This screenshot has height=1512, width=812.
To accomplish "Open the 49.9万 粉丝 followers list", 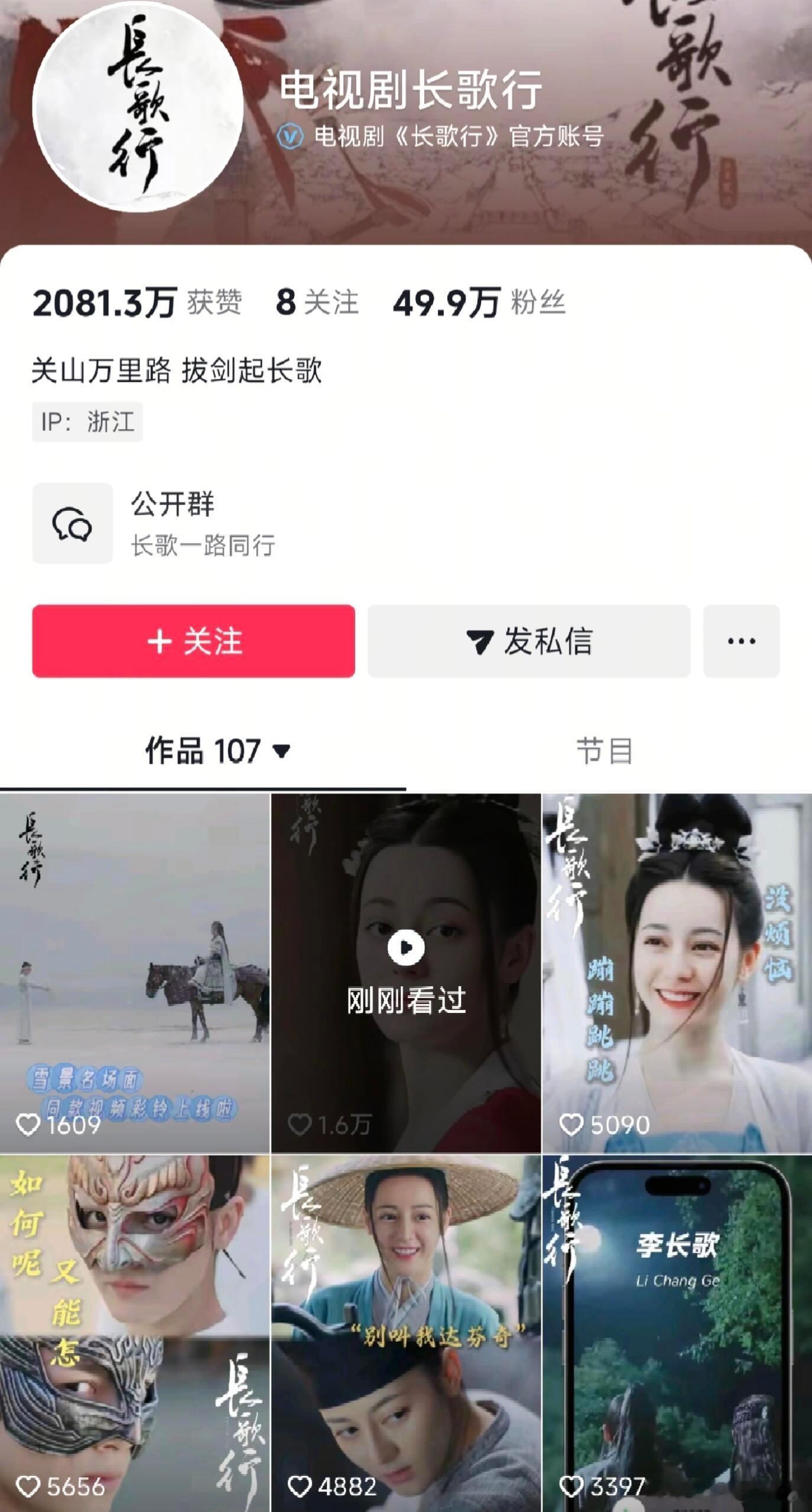I will pos(479,303).
